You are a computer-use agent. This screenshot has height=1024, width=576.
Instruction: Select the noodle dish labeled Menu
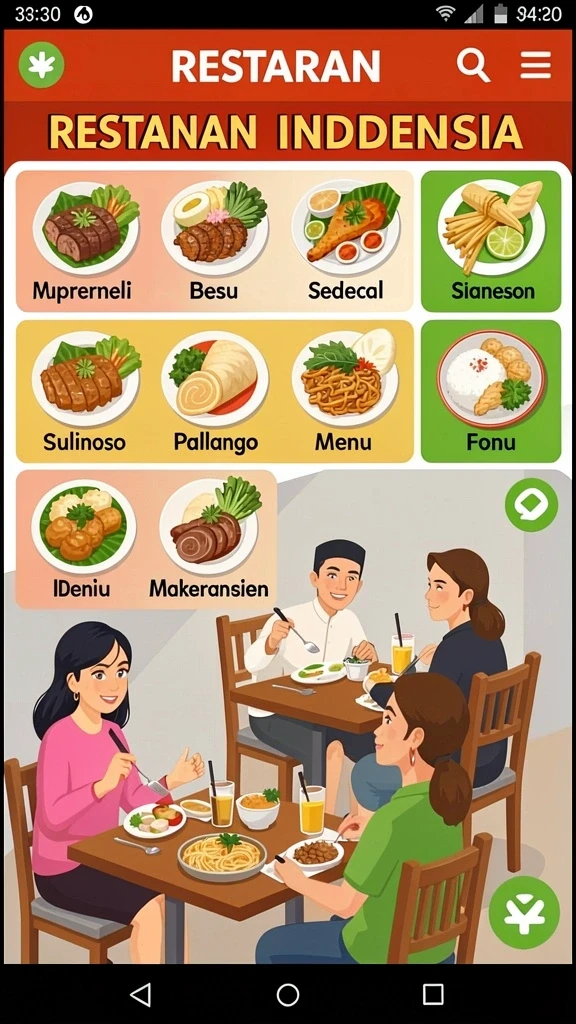[344, 392]
